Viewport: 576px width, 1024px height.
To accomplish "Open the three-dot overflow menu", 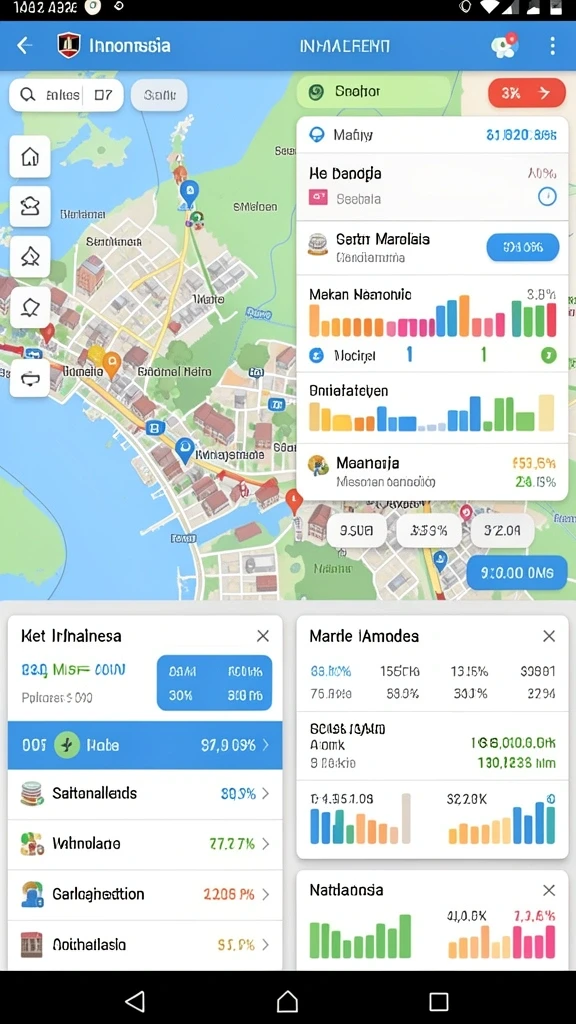I will [x=552, y=45].
